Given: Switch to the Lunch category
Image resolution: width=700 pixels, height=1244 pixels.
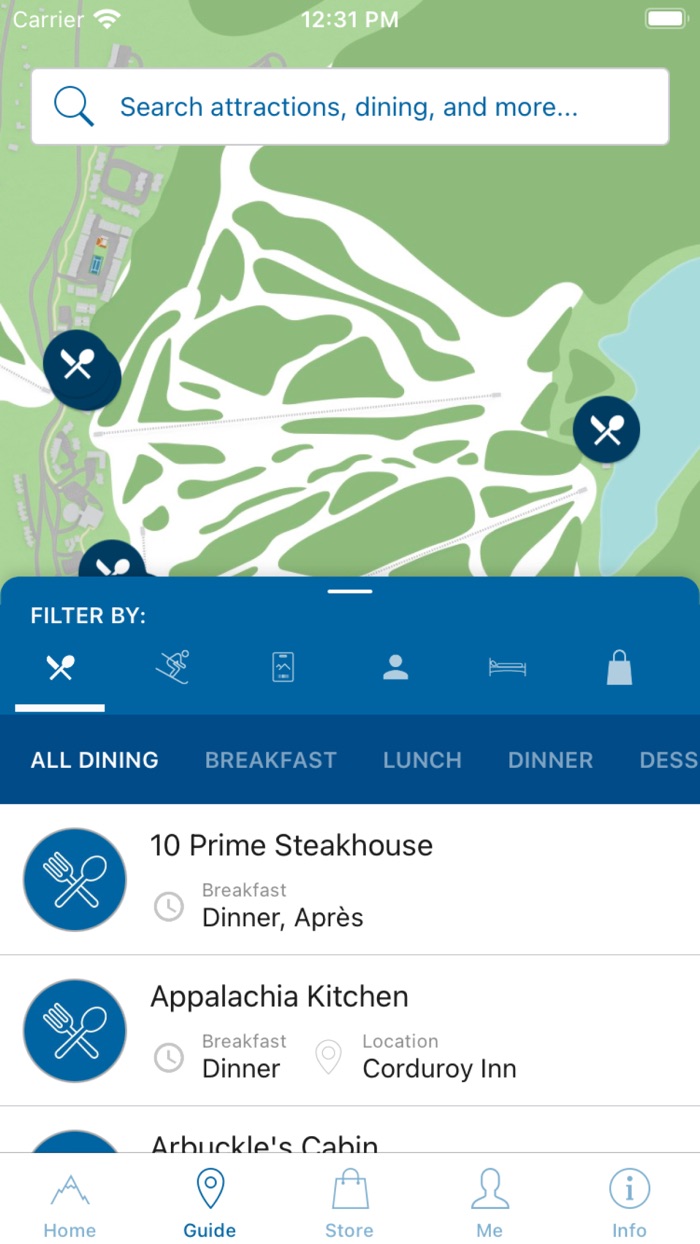Looking at the screenshot, I should 422,760.
